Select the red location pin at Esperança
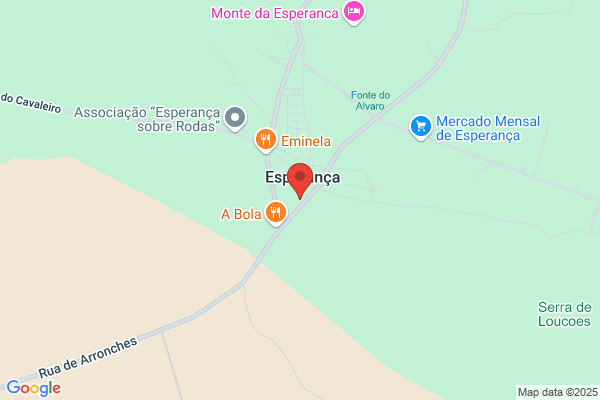Viewport: 600px width, 400px height. coord(300,181)
